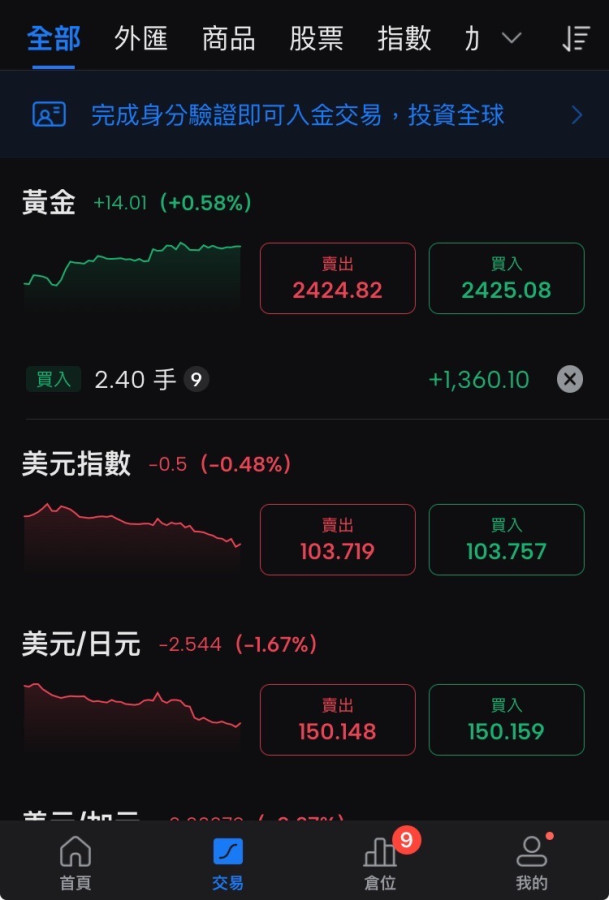Buy 美元/日元 at 150.159
This screenshot has height=900, width=609.
(x=506, y=719)
